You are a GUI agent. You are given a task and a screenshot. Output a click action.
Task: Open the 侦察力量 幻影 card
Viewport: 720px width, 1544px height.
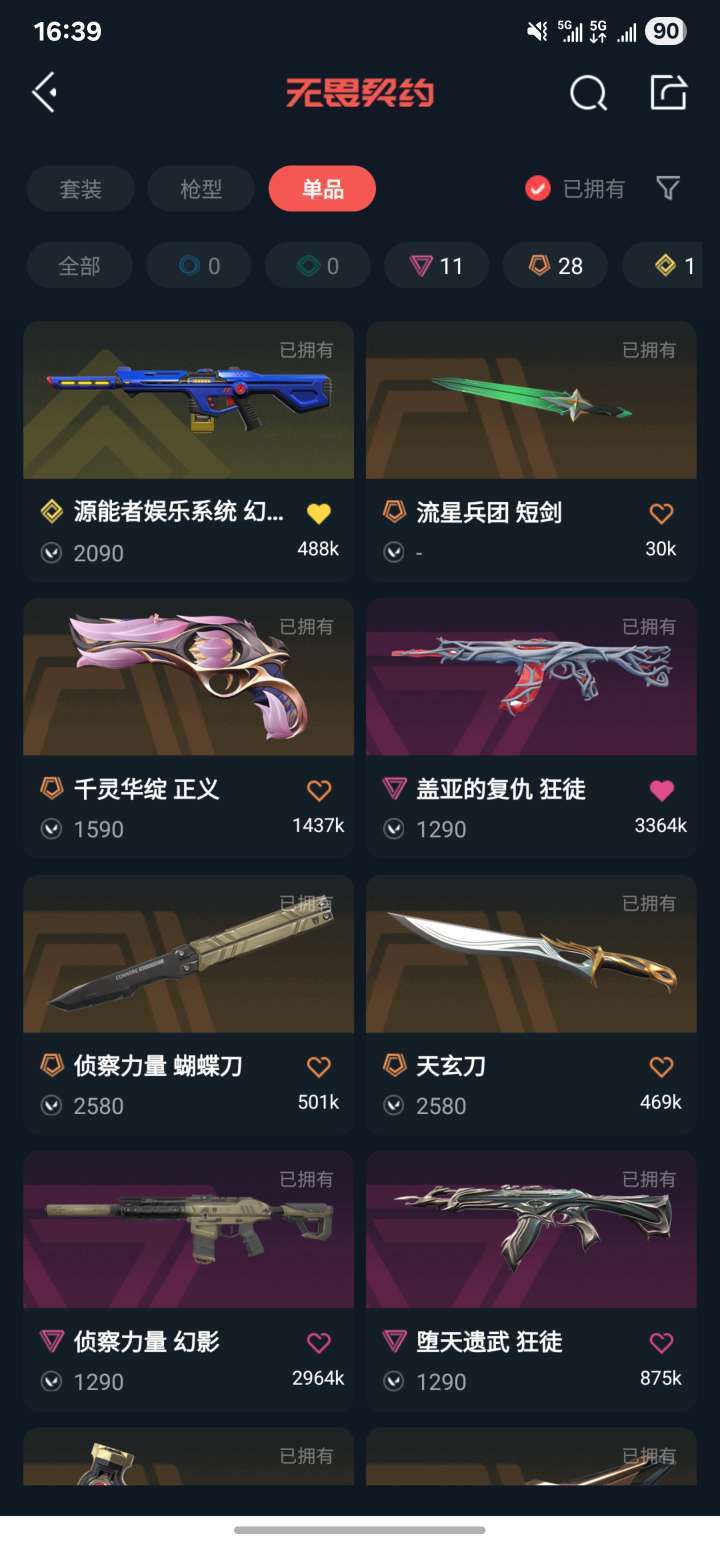[188, 1281]
